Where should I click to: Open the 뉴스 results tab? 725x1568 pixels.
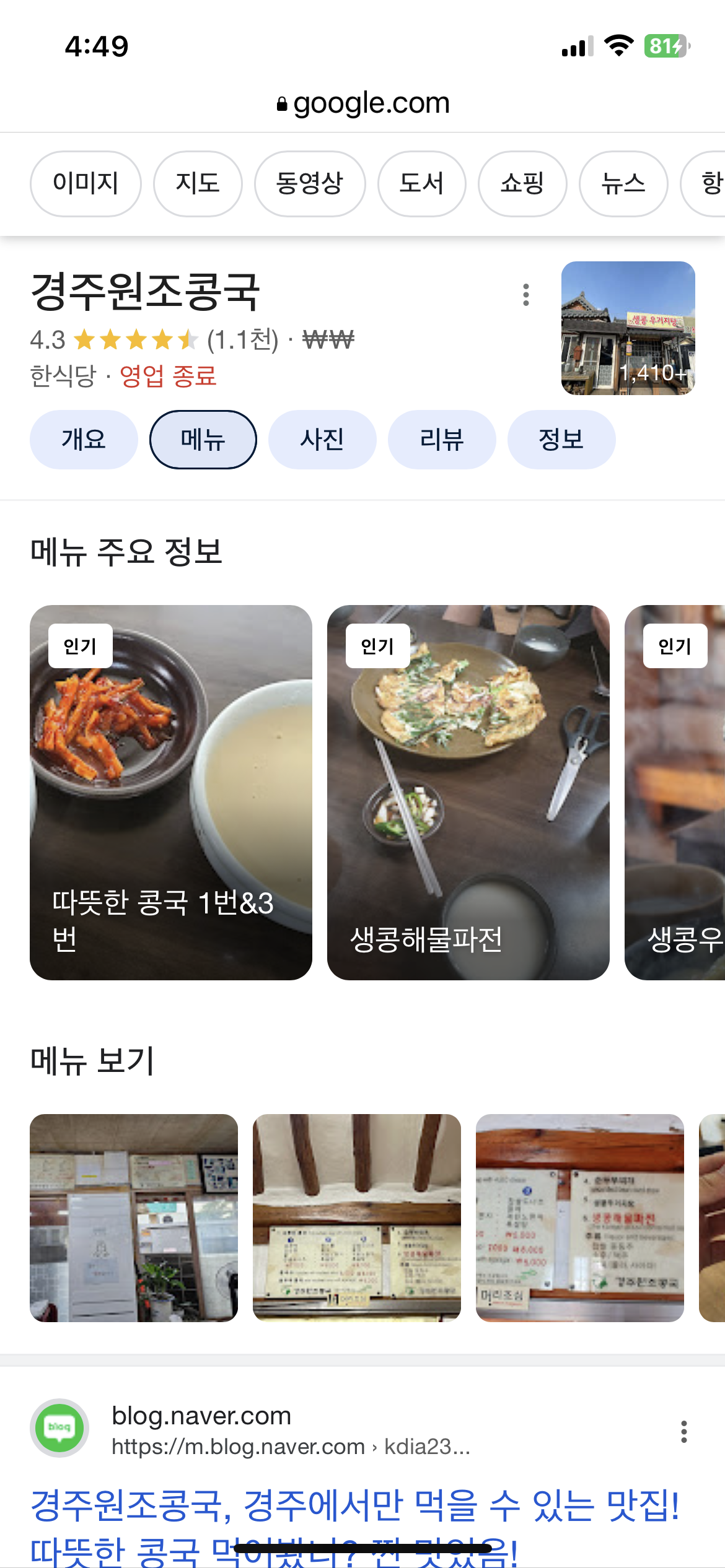click(623, 184)
